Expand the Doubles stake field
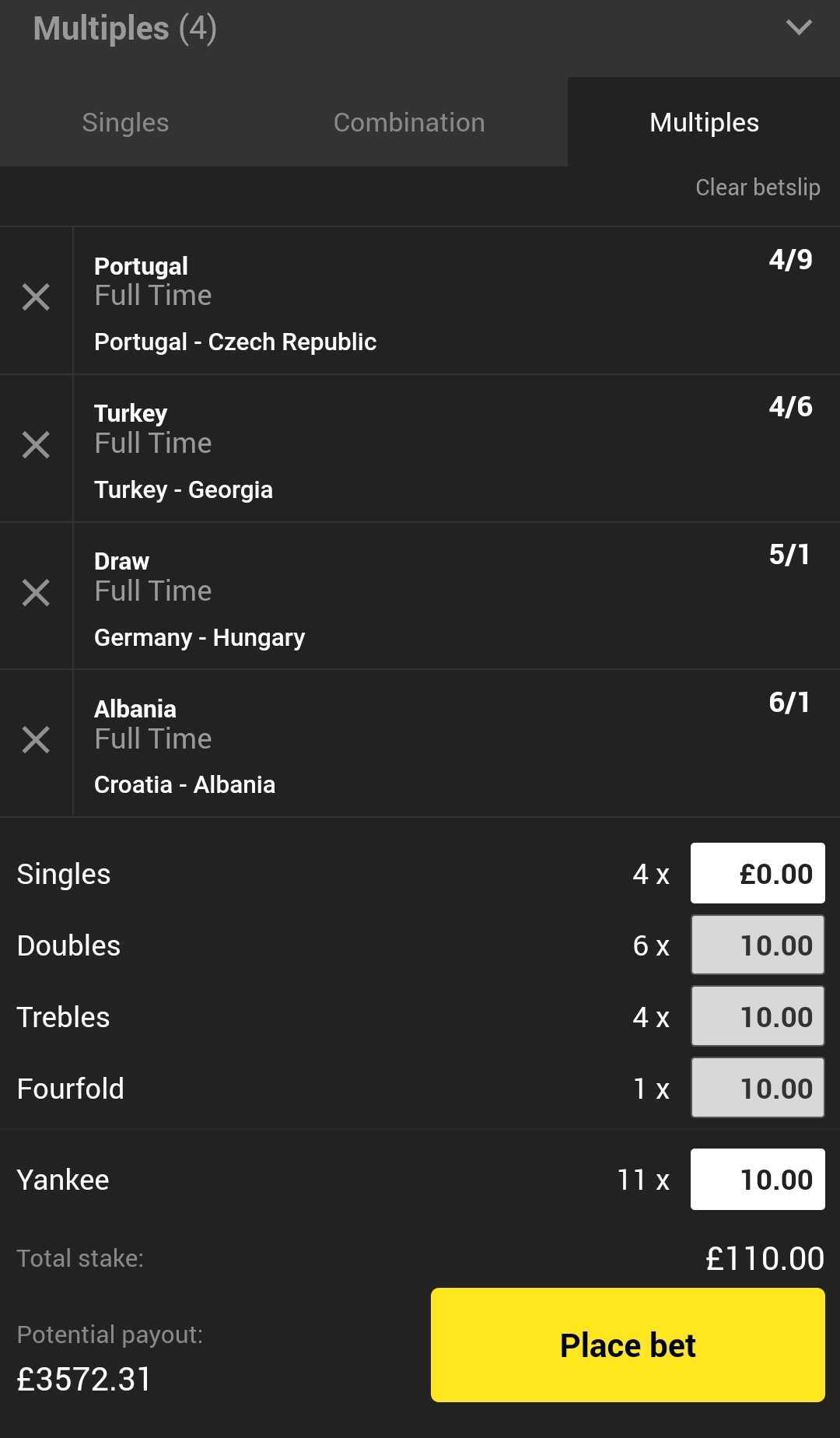The height and width of the screenshot is (1438, 840). coord(756,945)
